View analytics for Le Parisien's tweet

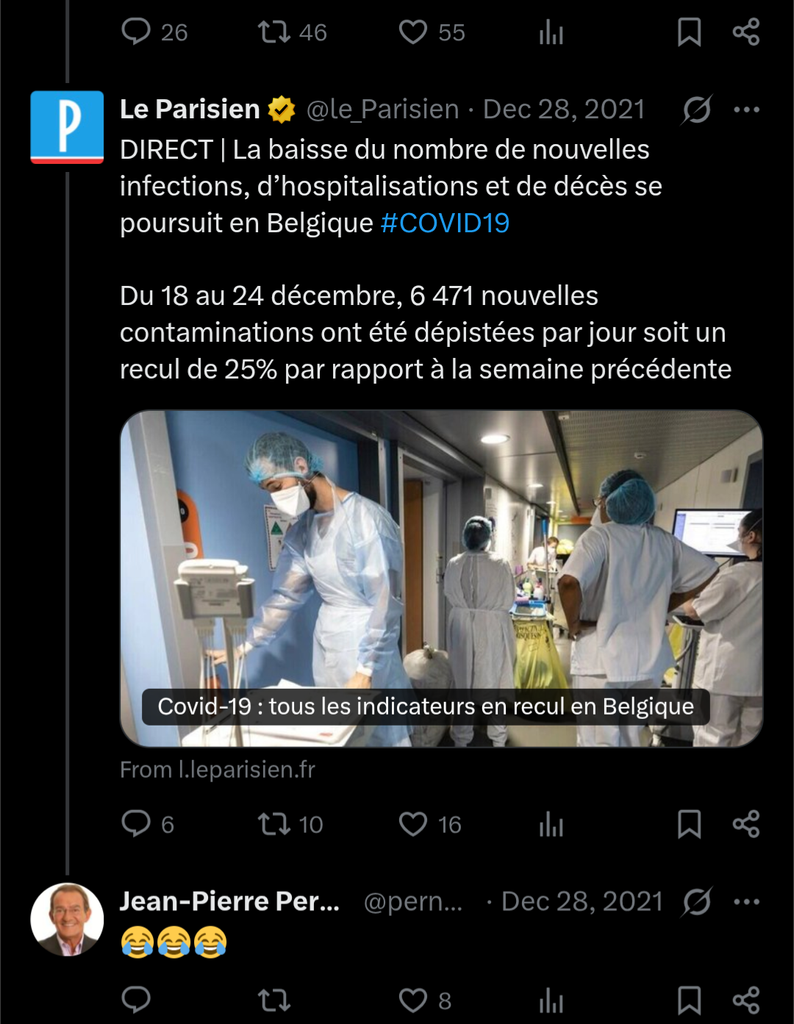551,824
